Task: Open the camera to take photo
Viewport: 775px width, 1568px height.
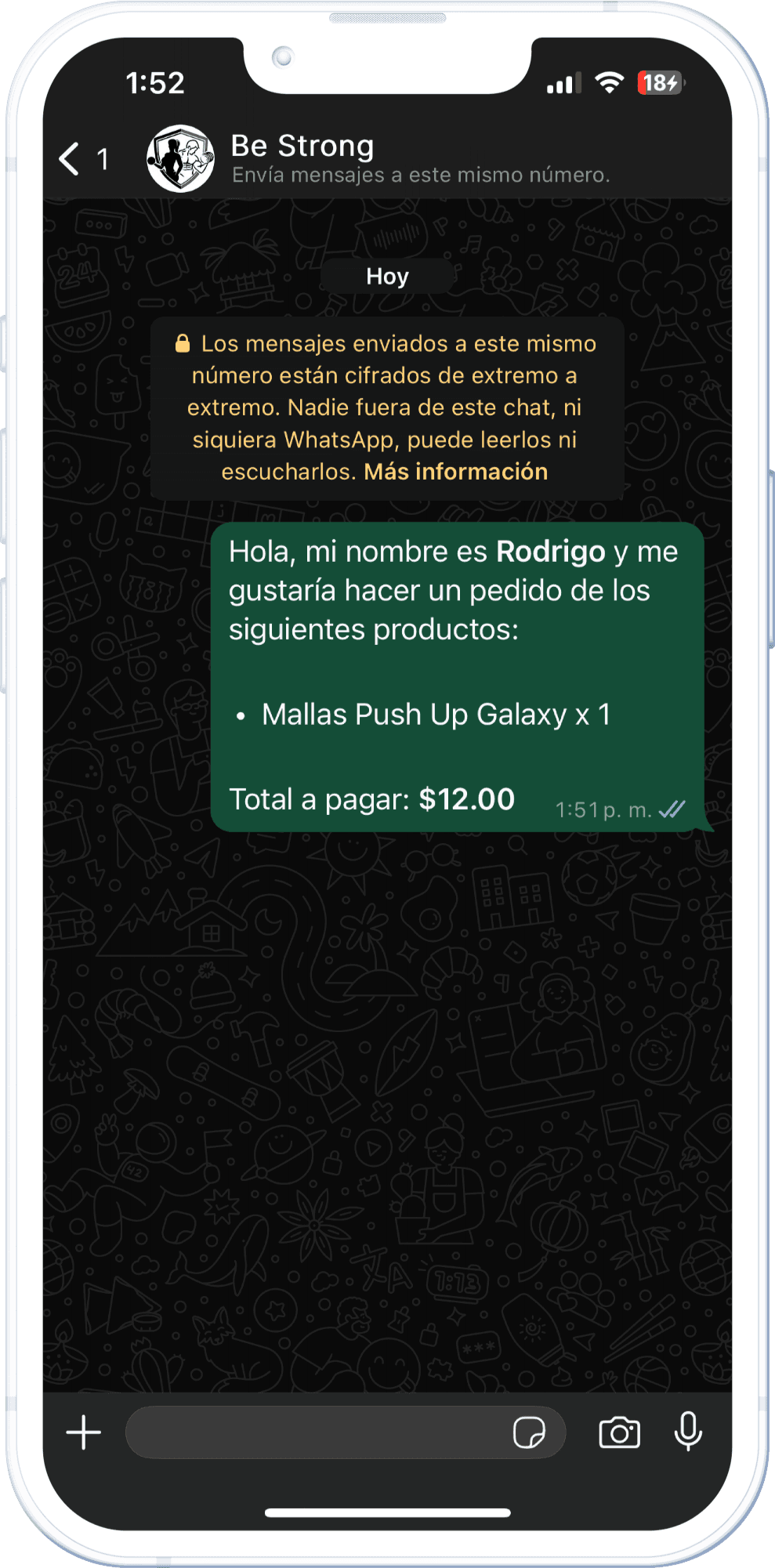Action: [619, 1433]
